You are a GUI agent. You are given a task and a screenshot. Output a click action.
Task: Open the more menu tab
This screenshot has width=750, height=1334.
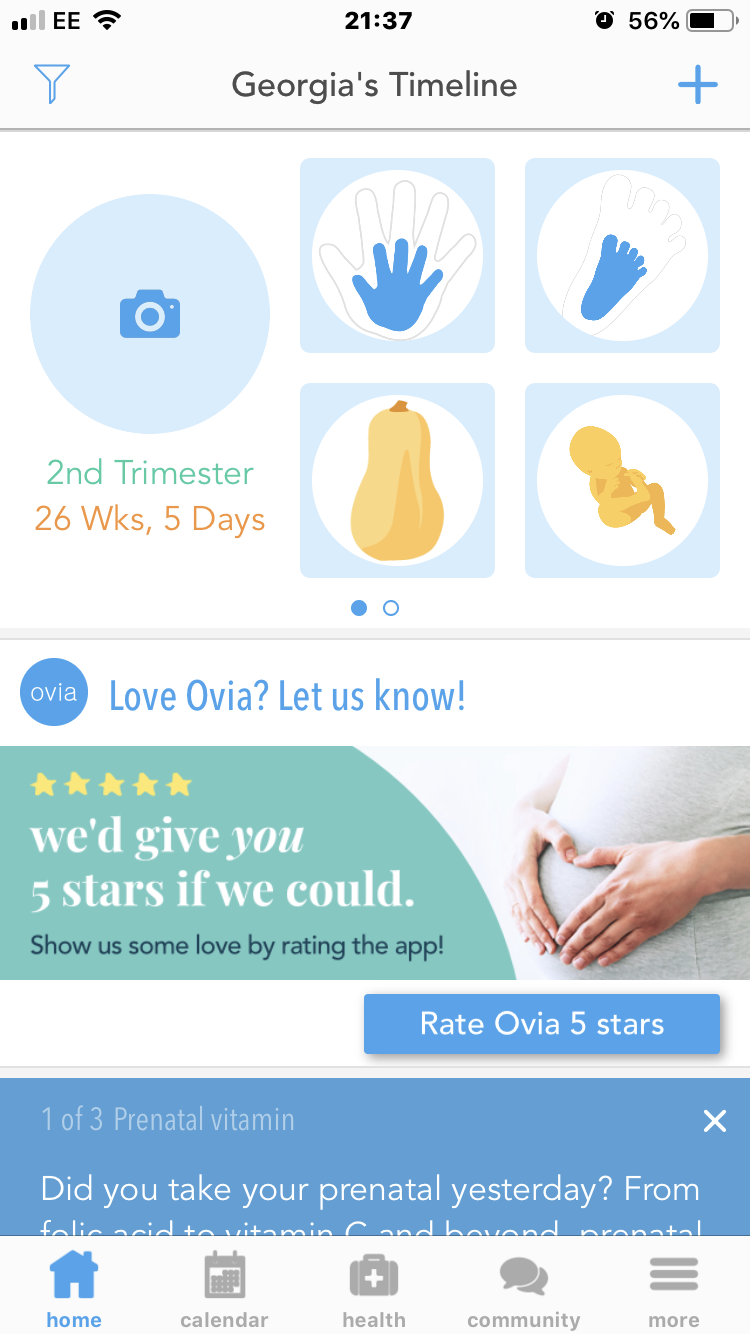click(x=674, y=1290)
